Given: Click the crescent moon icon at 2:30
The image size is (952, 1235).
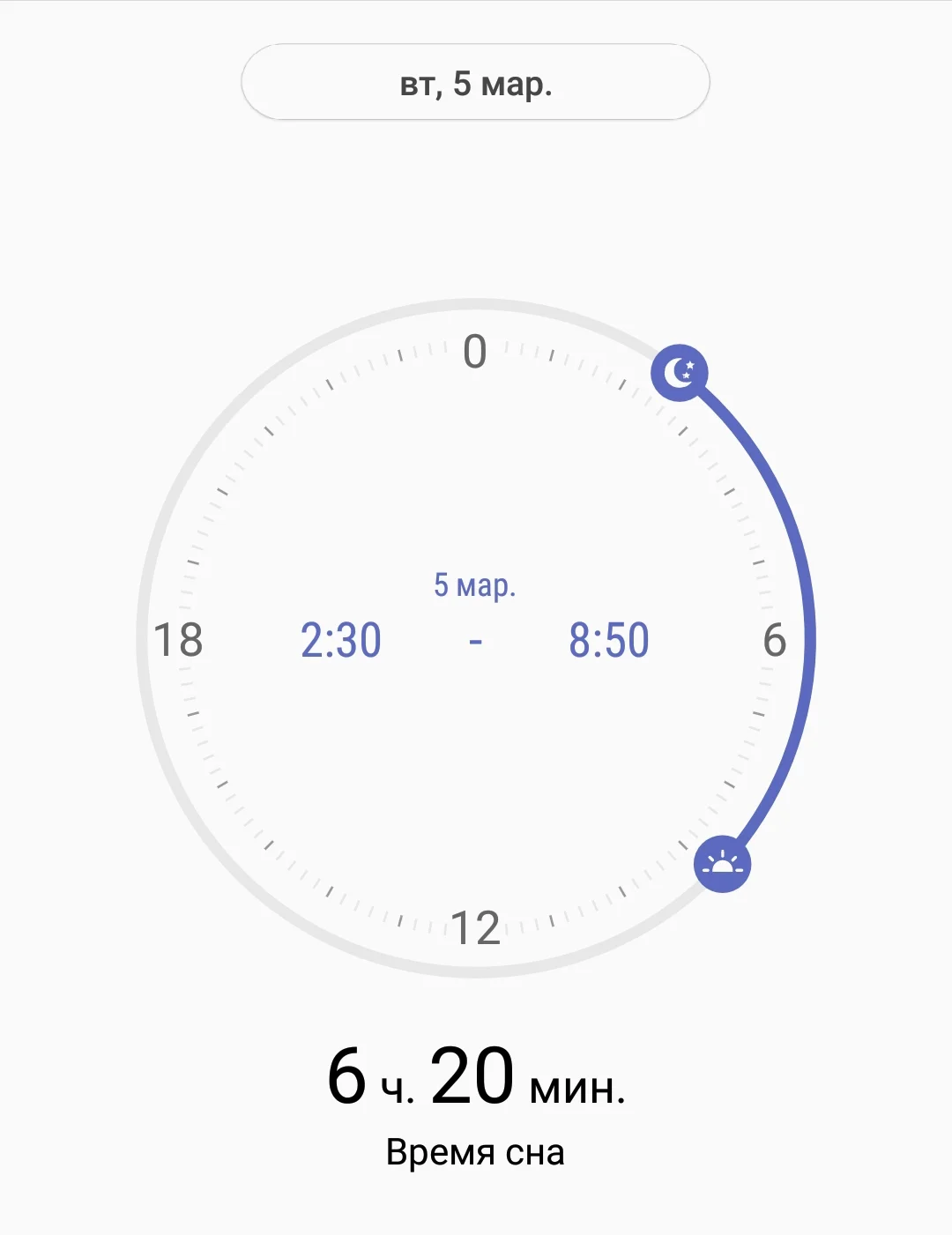Looking at the screenshot, I should pyautogui.click(x=680, y=371).
